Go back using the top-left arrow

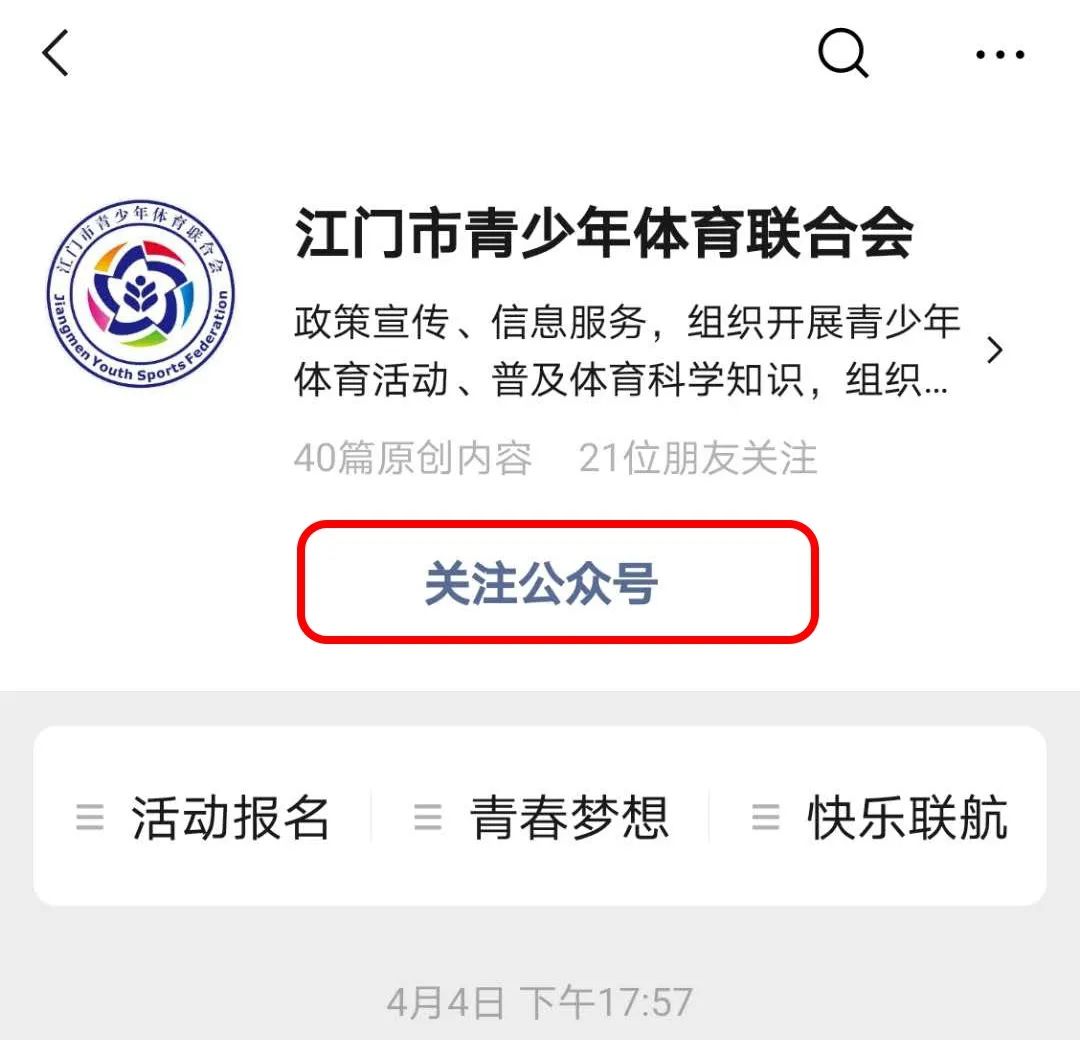click(56, 53)
